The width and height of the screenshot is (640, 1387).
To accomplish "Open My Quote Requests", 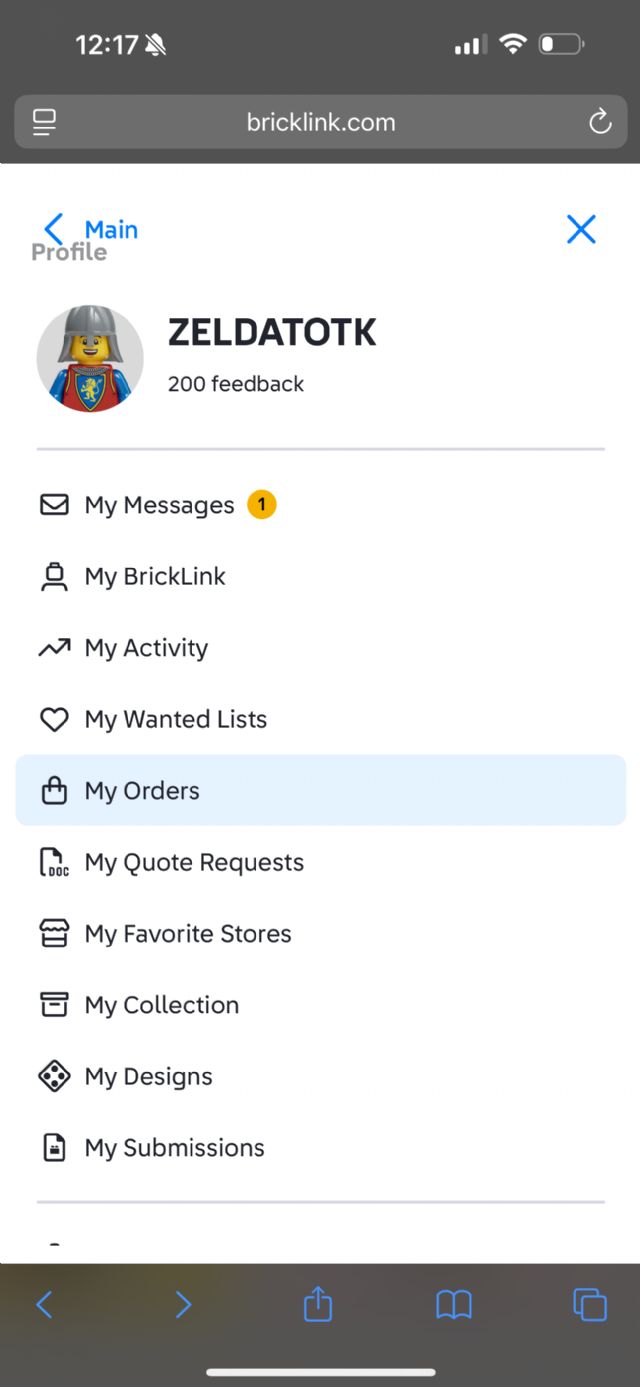I will [194, 862].
